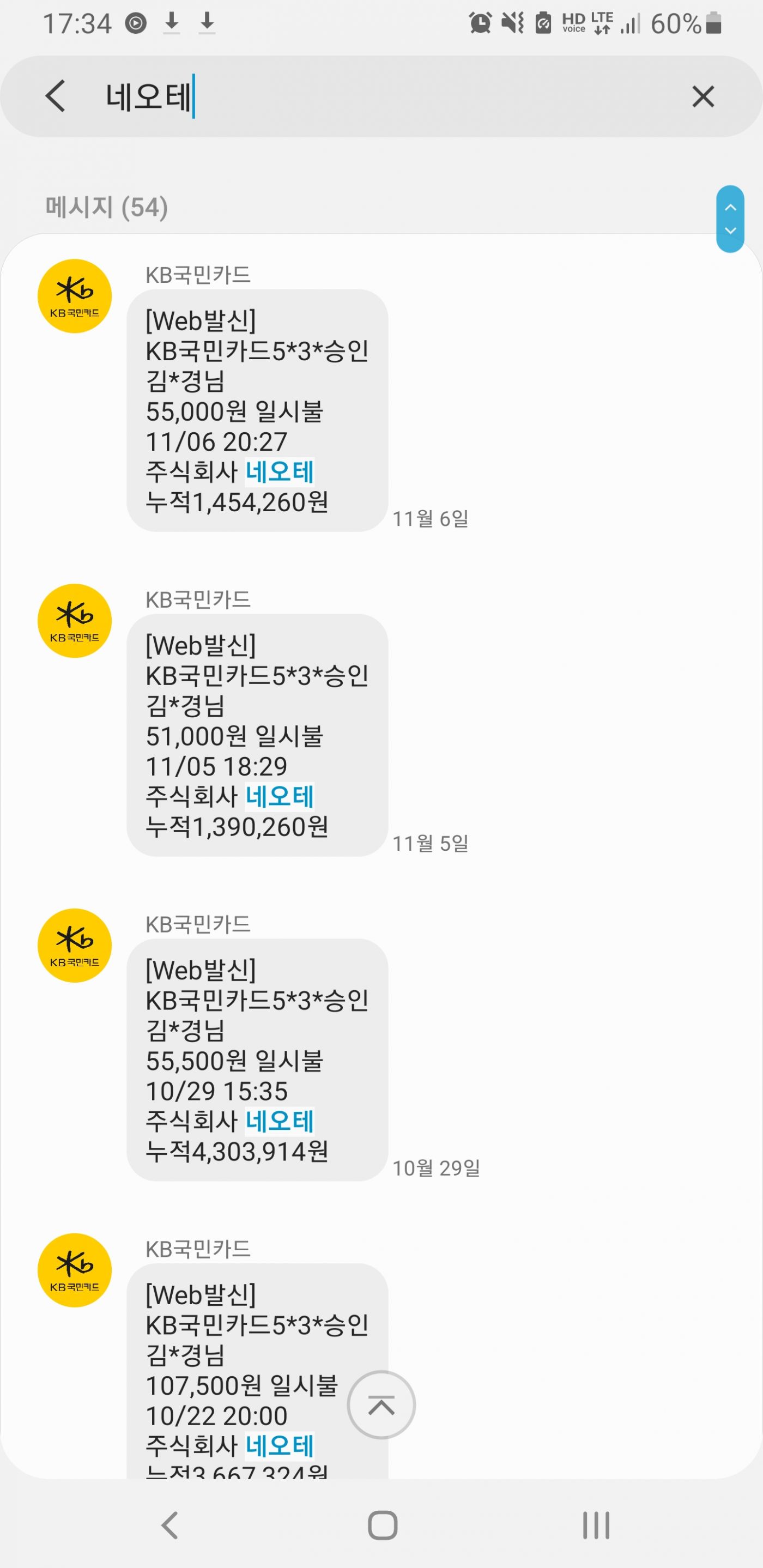Open the KB국민카드 message for 55,000원

click(x=257, y=411)
